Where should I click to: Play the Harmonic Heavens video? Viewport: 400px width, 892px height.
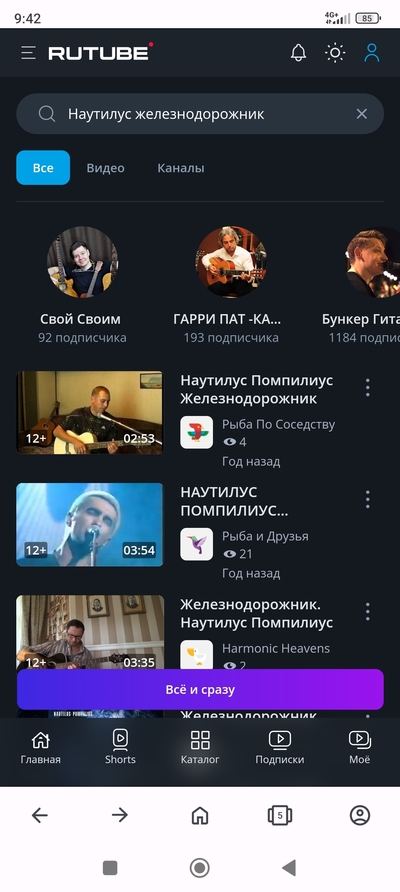pyautogui.click(x=90, y=633)
